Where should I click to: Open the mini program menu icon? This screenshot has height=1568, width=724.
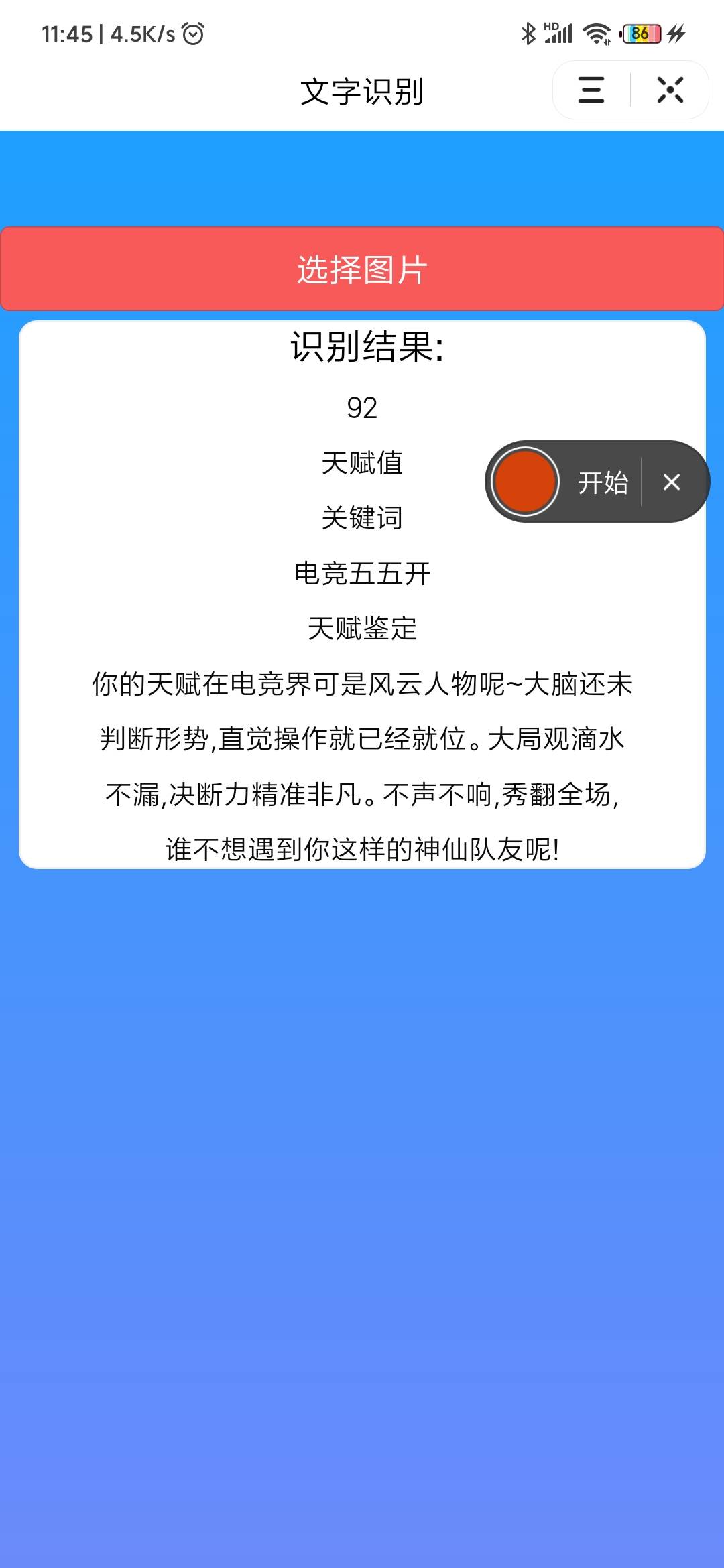tap(591, 90)
